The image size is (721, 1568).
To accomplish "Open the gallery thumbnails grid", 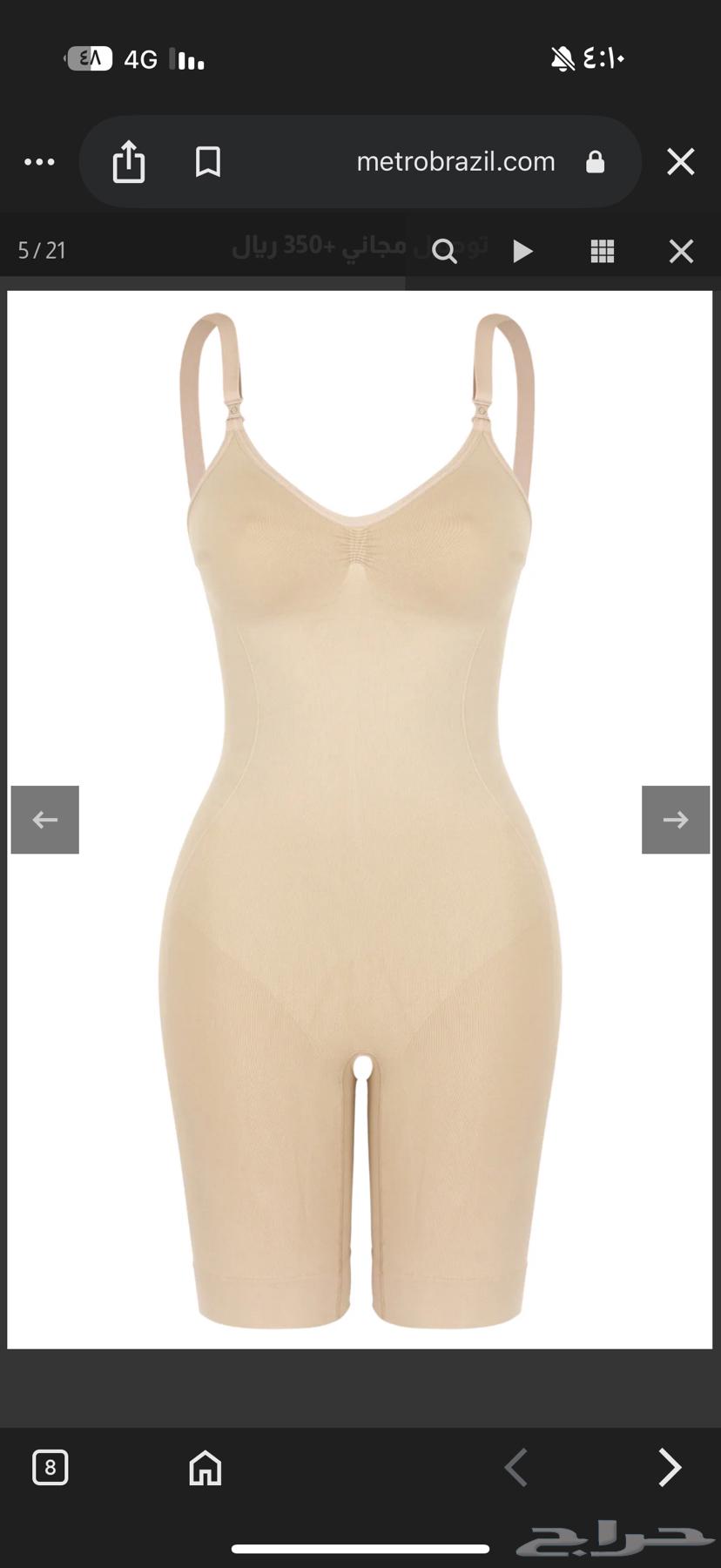I will (x=602, y=252).
